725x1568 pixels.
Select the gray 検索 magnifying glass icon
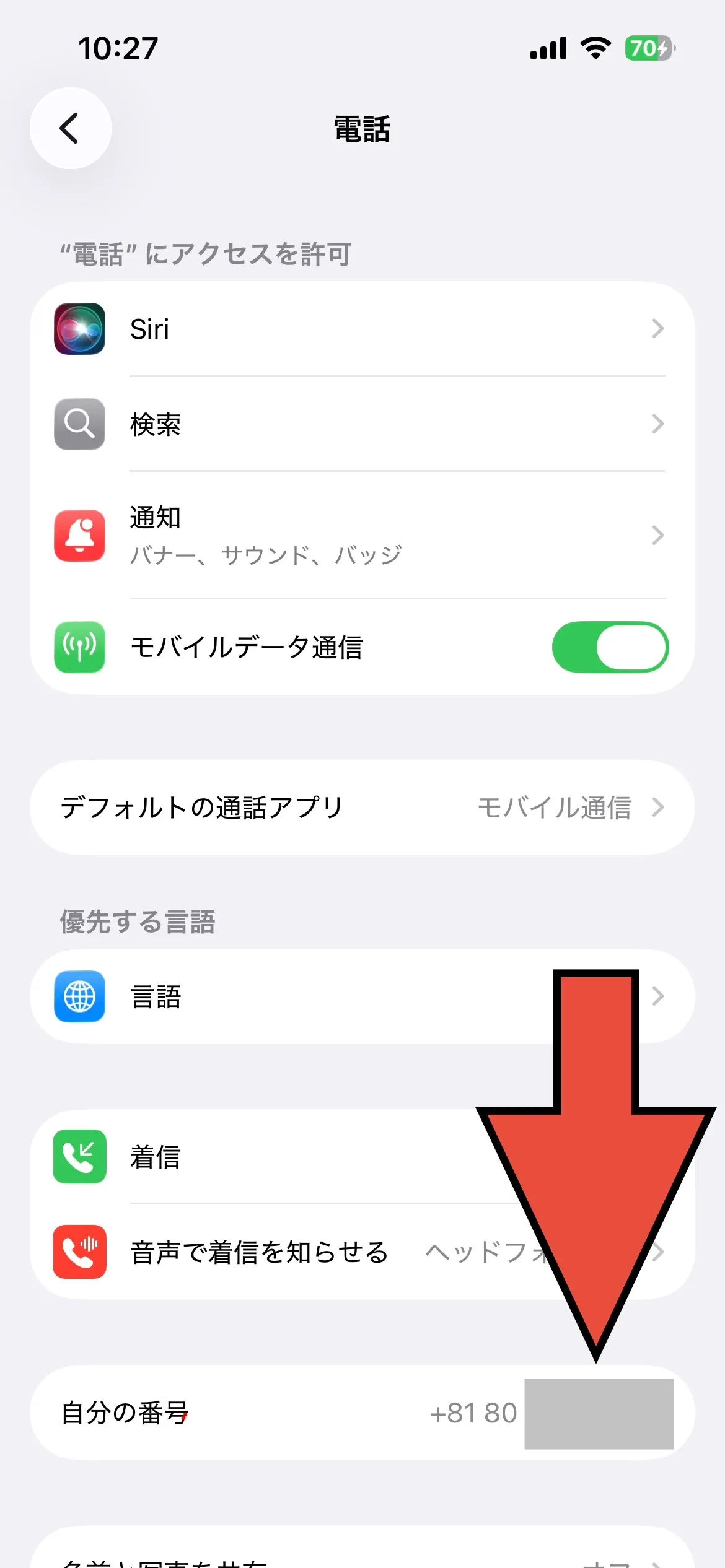pyautogui.click(x=79, y=424)
